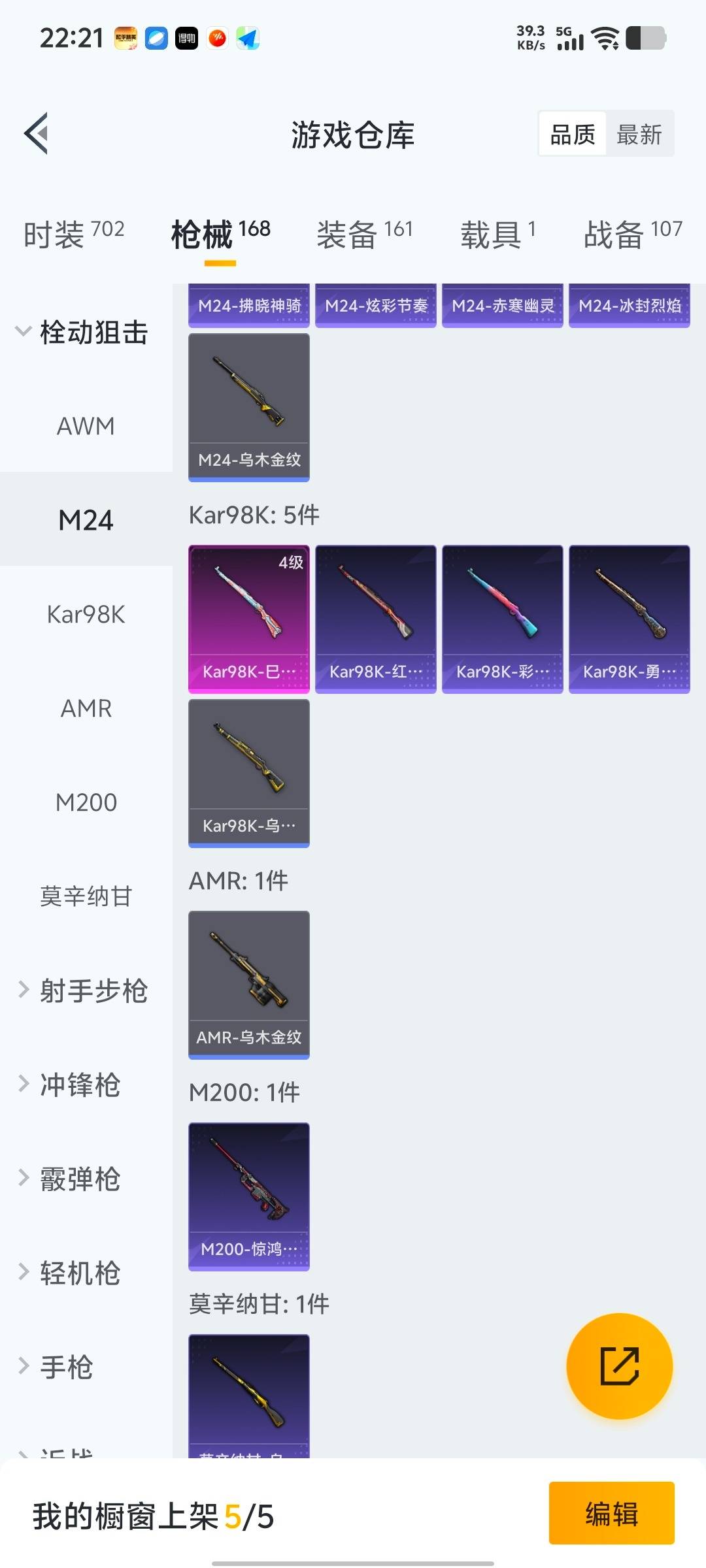The width and height of the screenshot is (706, 1568).
Task: Sort warehouse by 最新
Action: point(639,135)
